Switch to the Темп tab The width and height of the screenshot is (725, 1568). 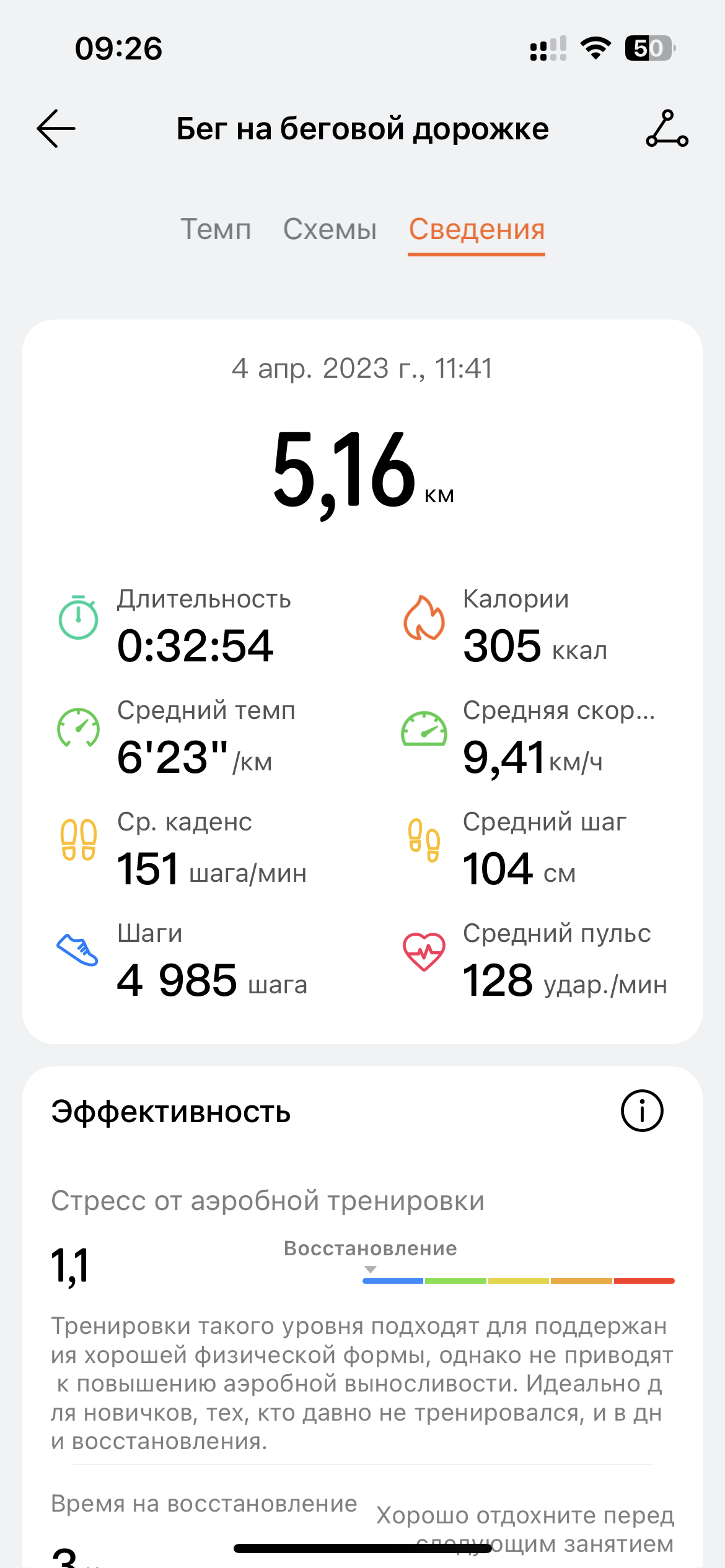coord(216,230)
